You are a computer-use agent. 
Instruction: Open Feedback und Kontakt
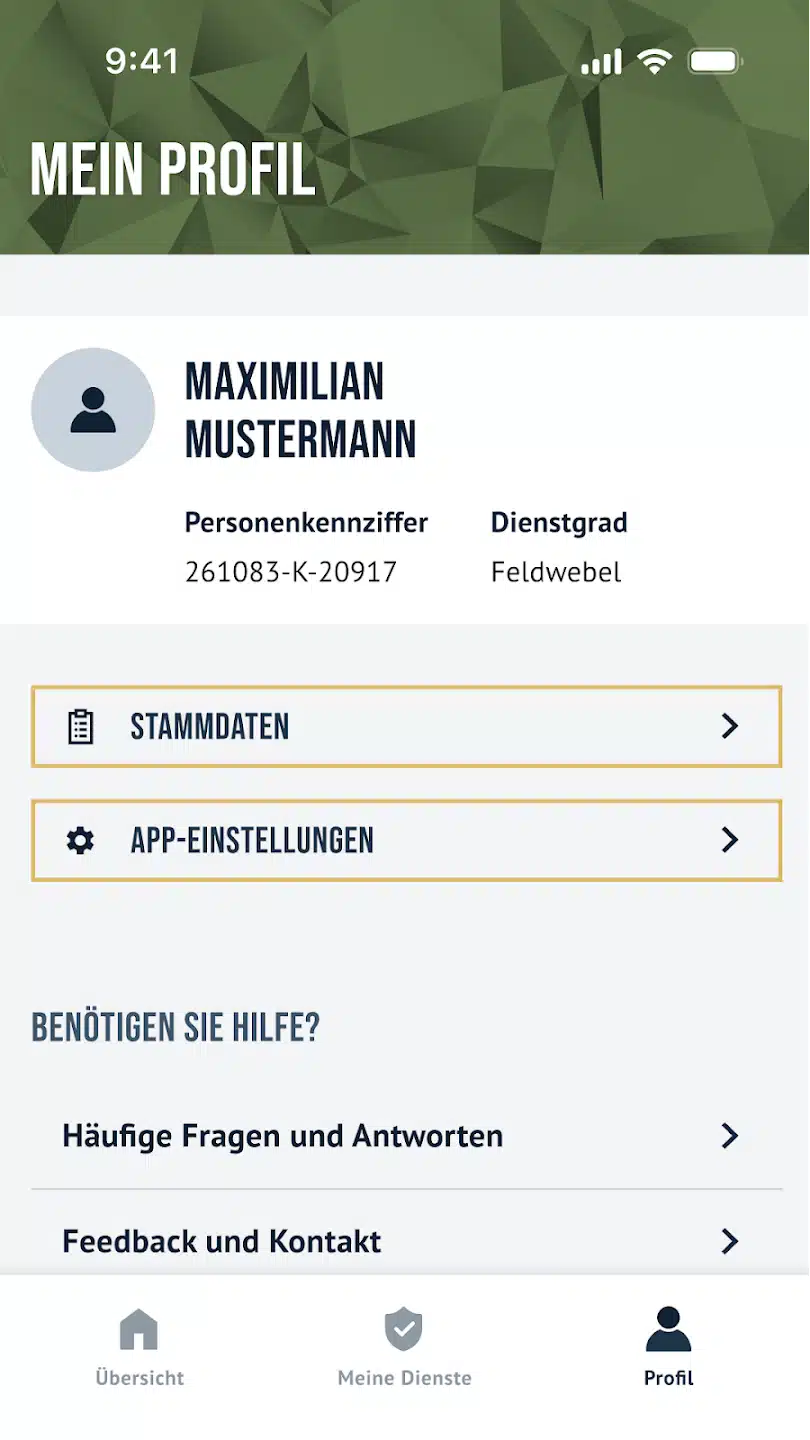pos(405,1241)
